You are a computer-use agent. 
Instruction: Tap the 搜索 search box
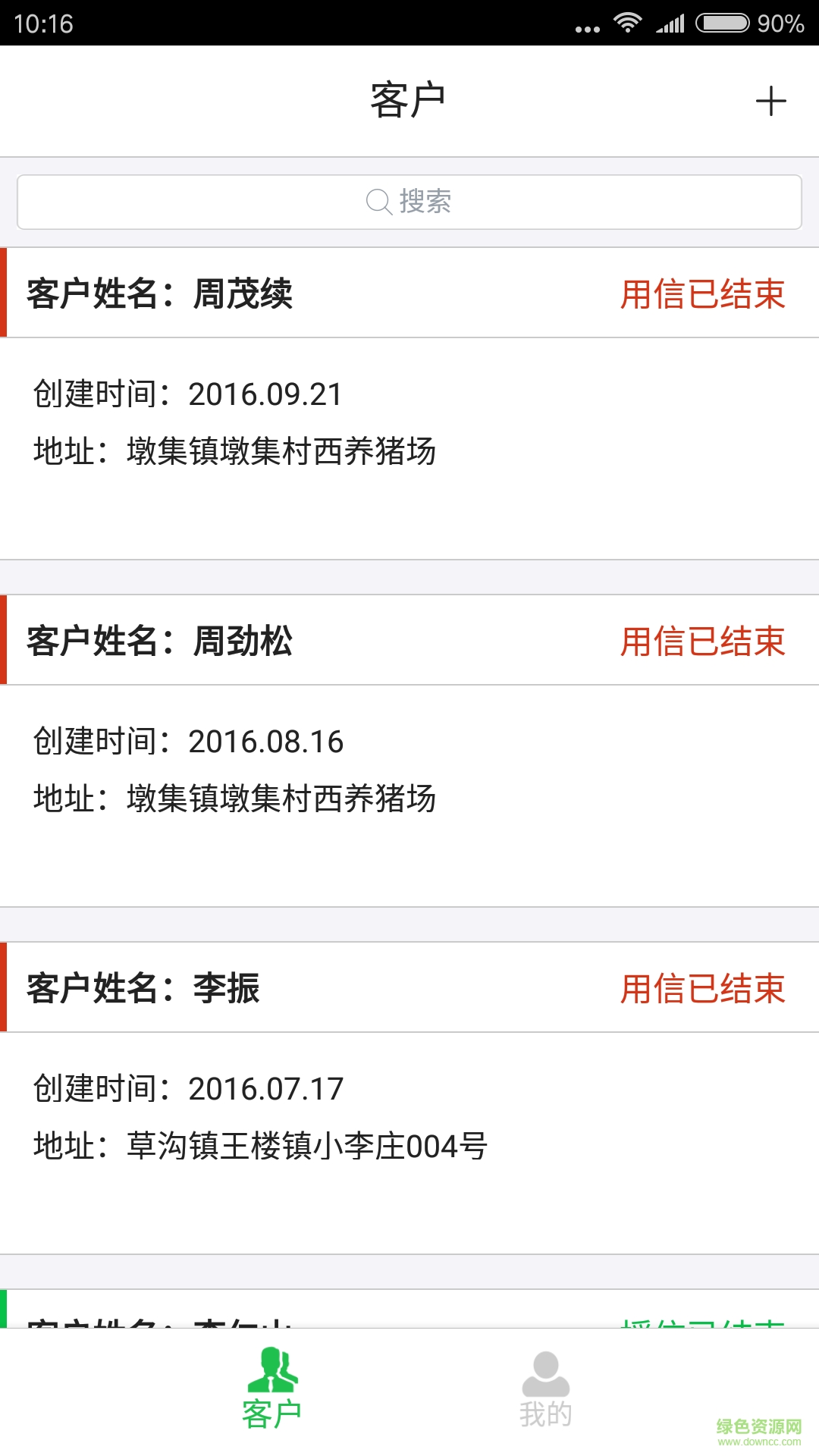coord(409,202)
